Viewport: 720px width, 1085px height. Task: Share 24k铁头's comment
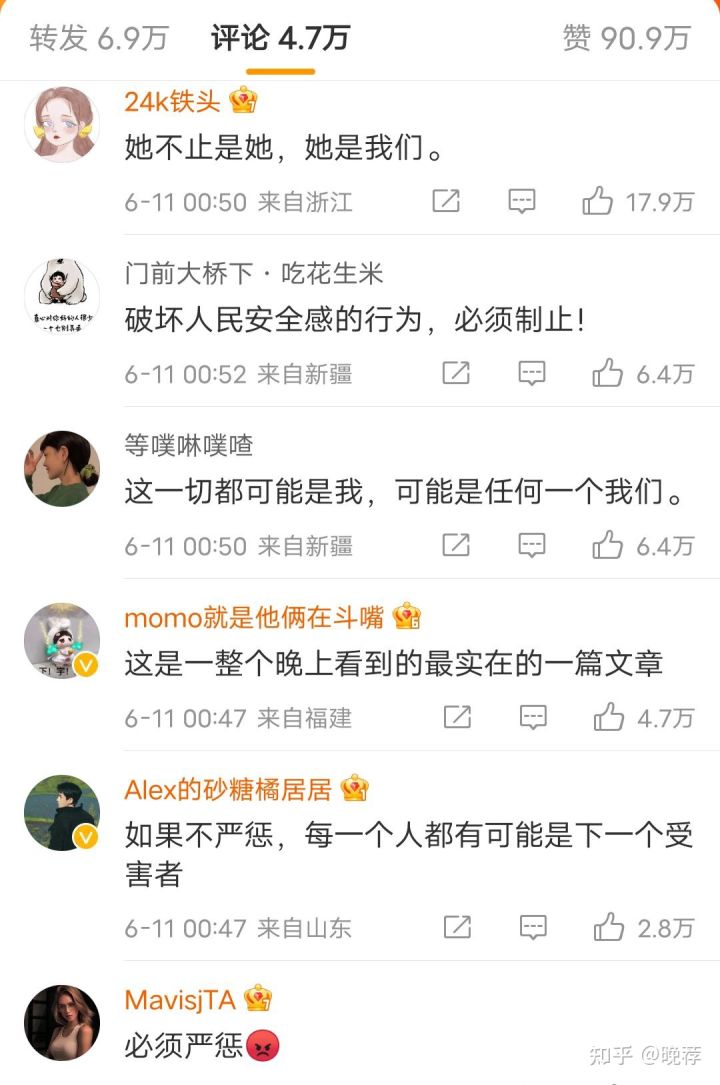(x=446, y=201)
